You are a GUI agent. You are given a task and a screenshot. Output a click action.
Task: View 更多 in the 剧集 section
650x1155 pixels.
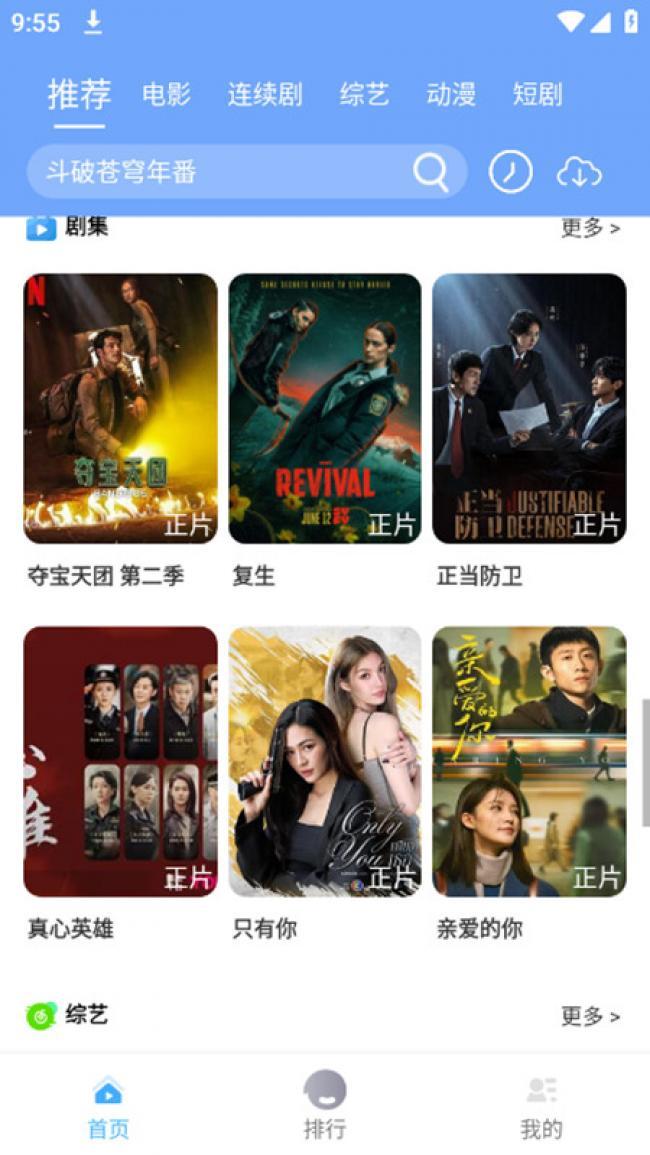click(590, 228)
